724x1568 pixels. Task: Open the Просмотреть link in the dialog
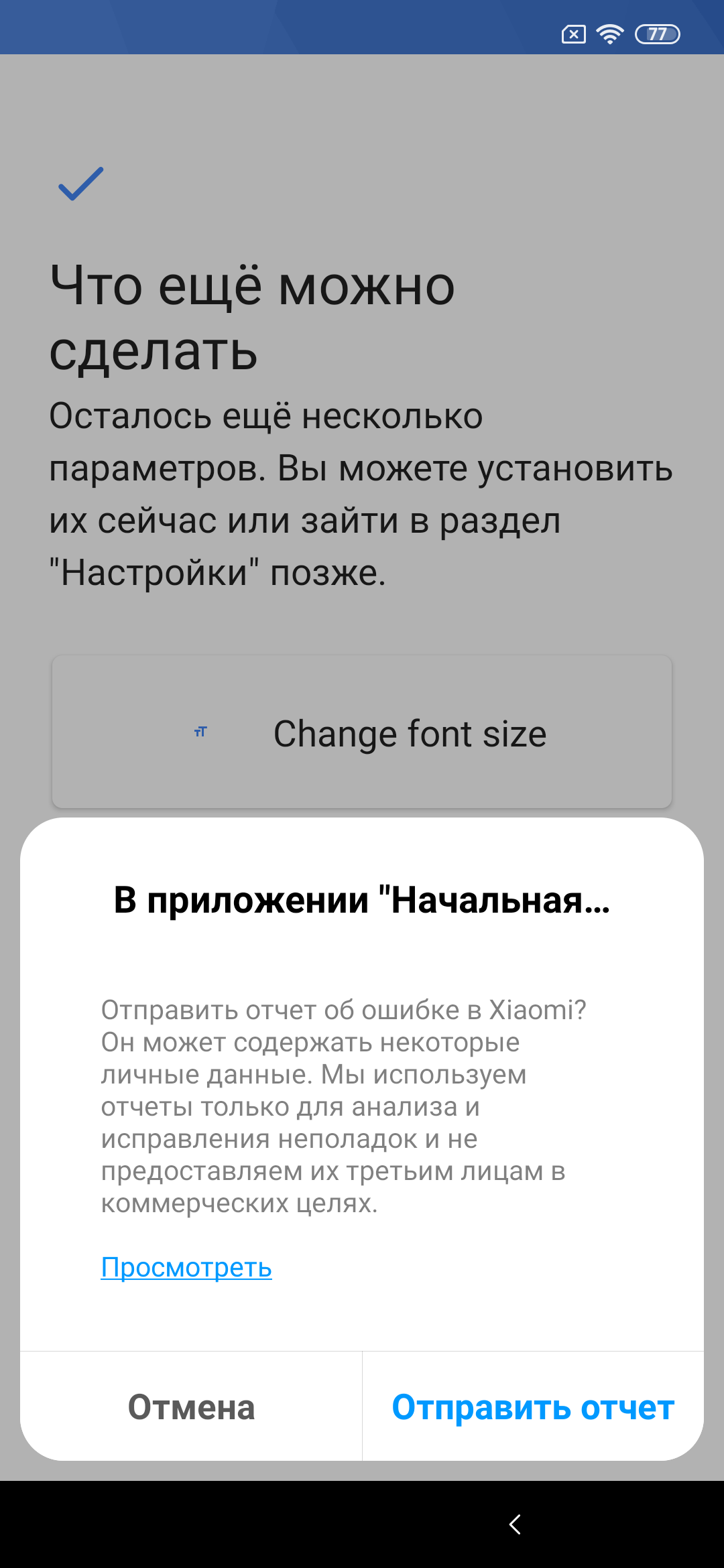pos(186,1267)
